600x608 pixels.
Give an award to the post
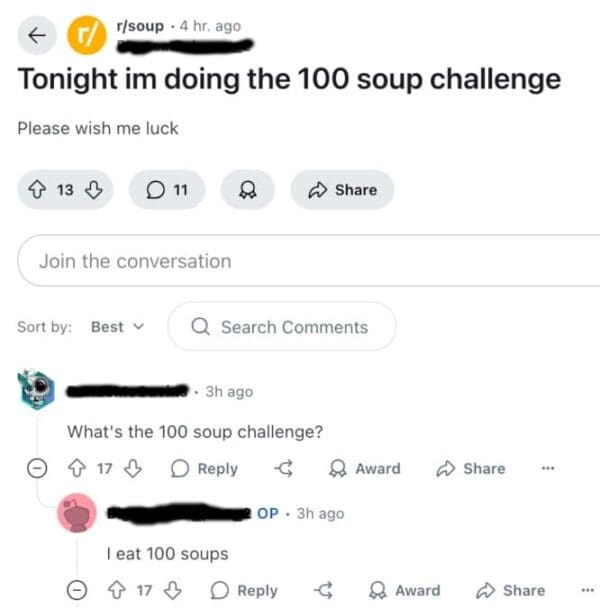pyautogui.click(x=247, y=190)
